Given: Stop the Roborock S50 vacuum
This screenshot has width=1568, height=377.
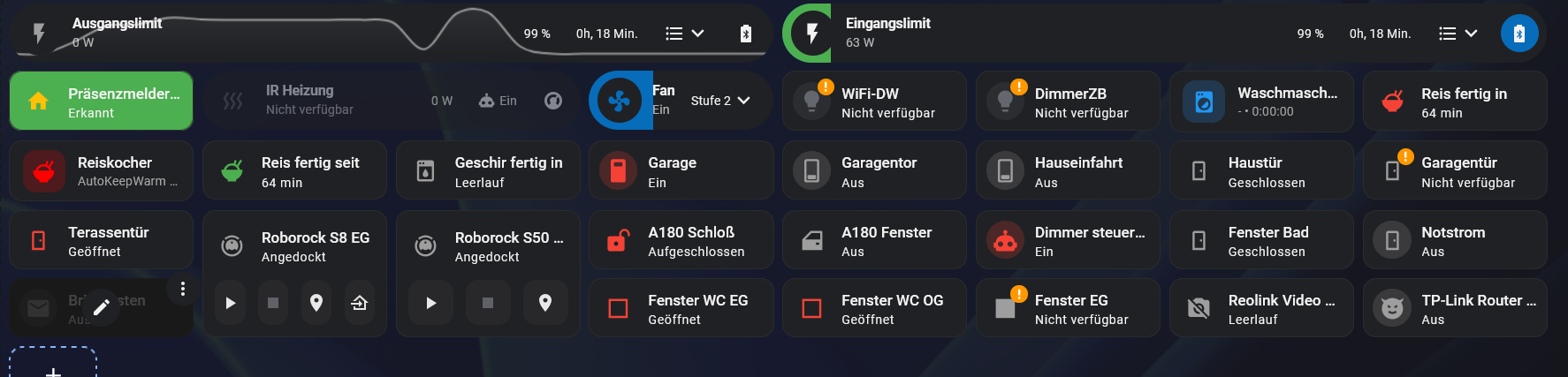Looking at the screenshot, I should click(488, 303).
